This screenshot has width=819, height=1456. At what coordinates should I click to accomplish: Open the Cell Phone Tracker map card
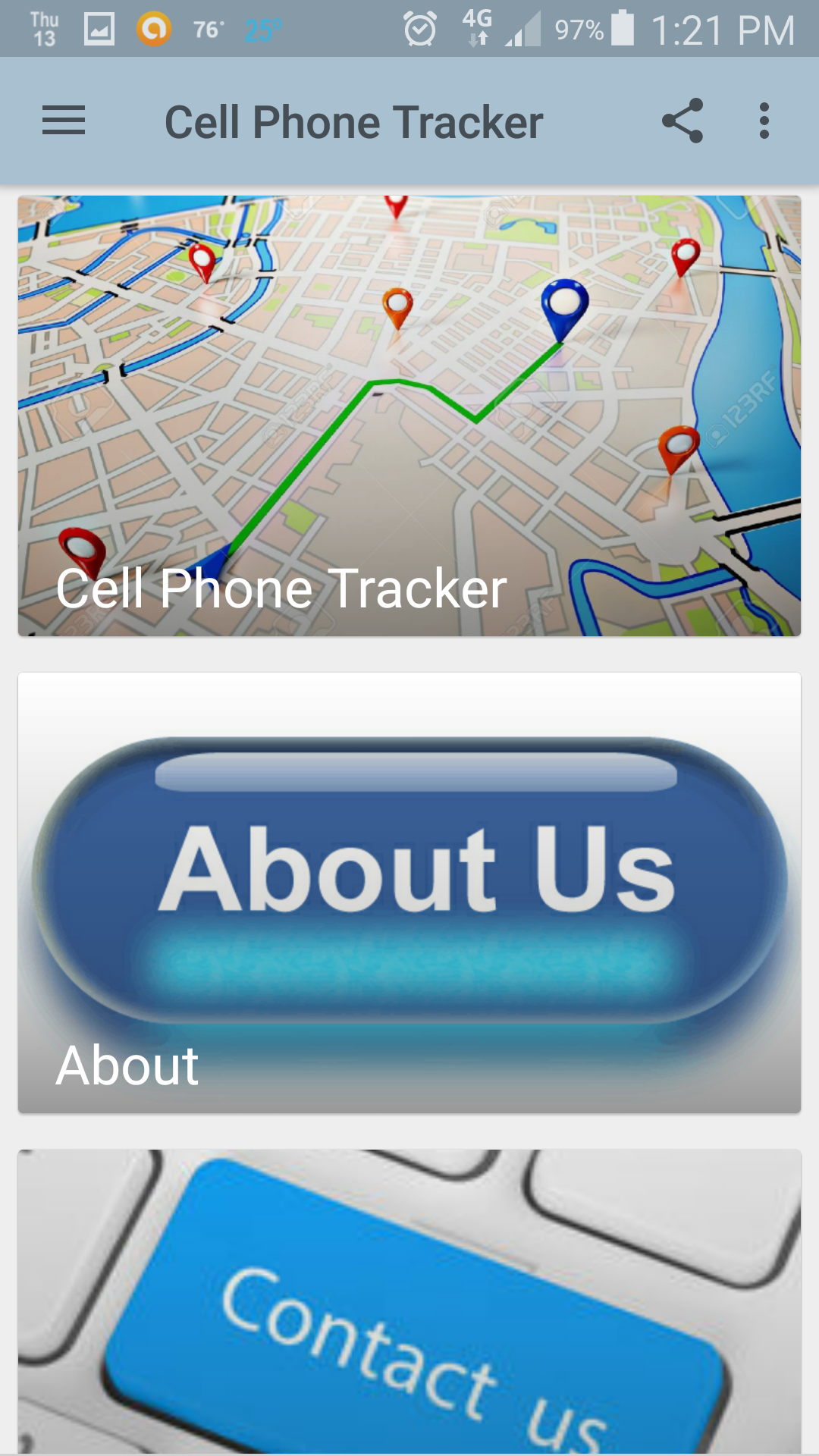(x=409, y=416)
